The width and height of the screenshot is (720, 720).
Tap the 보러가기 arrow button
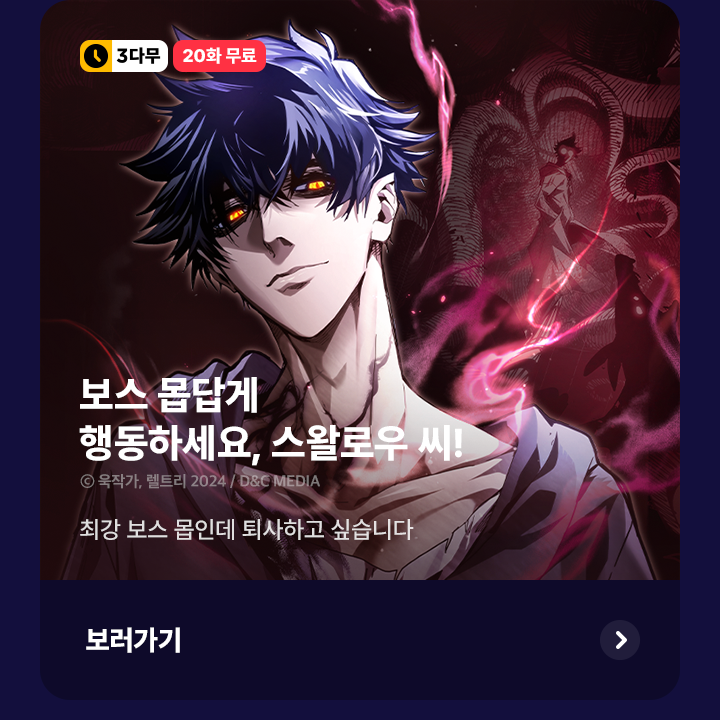[620, 640]
